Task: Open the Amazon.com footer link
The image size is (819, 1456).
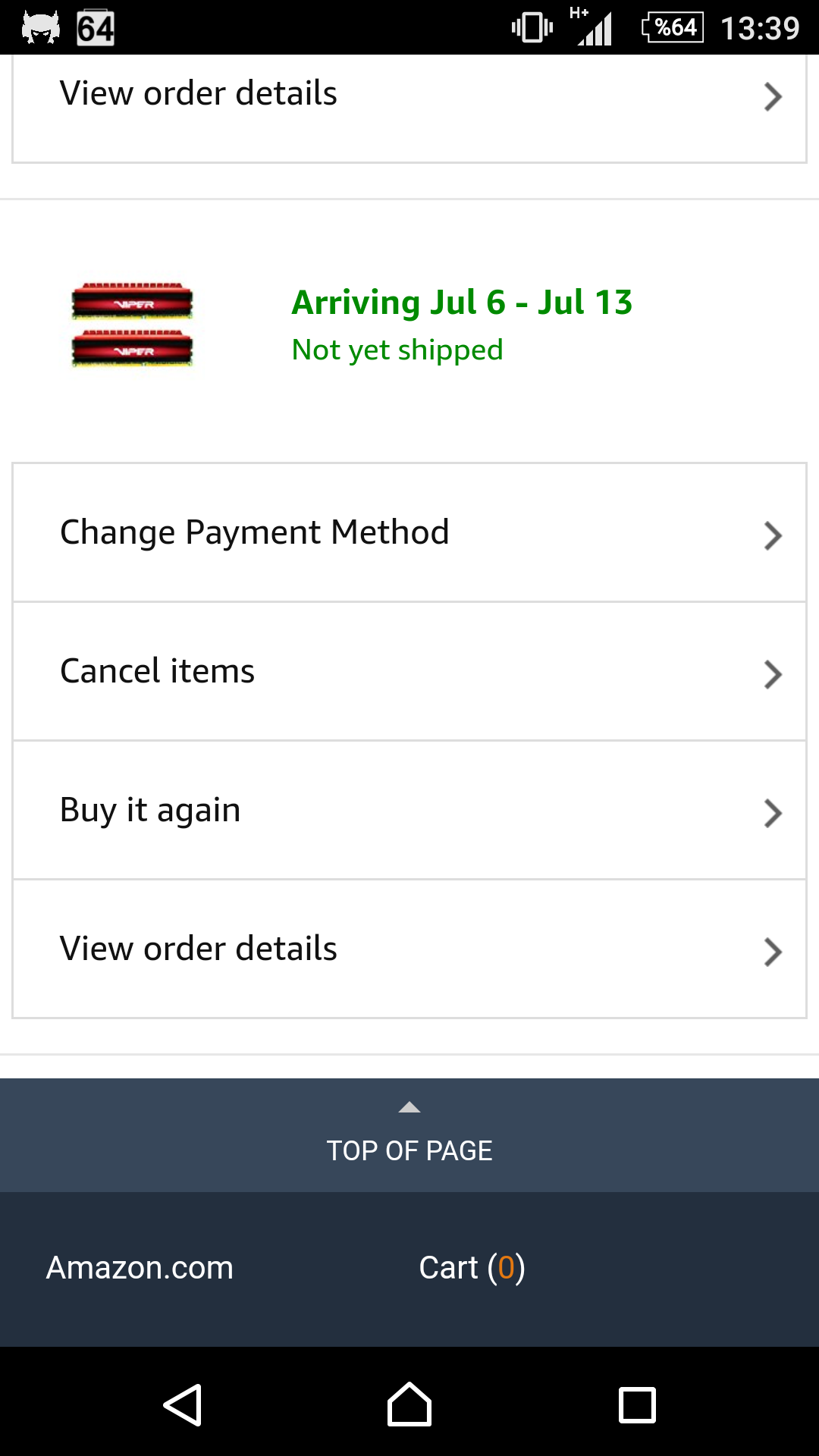Action: [x=140, y=1268]
